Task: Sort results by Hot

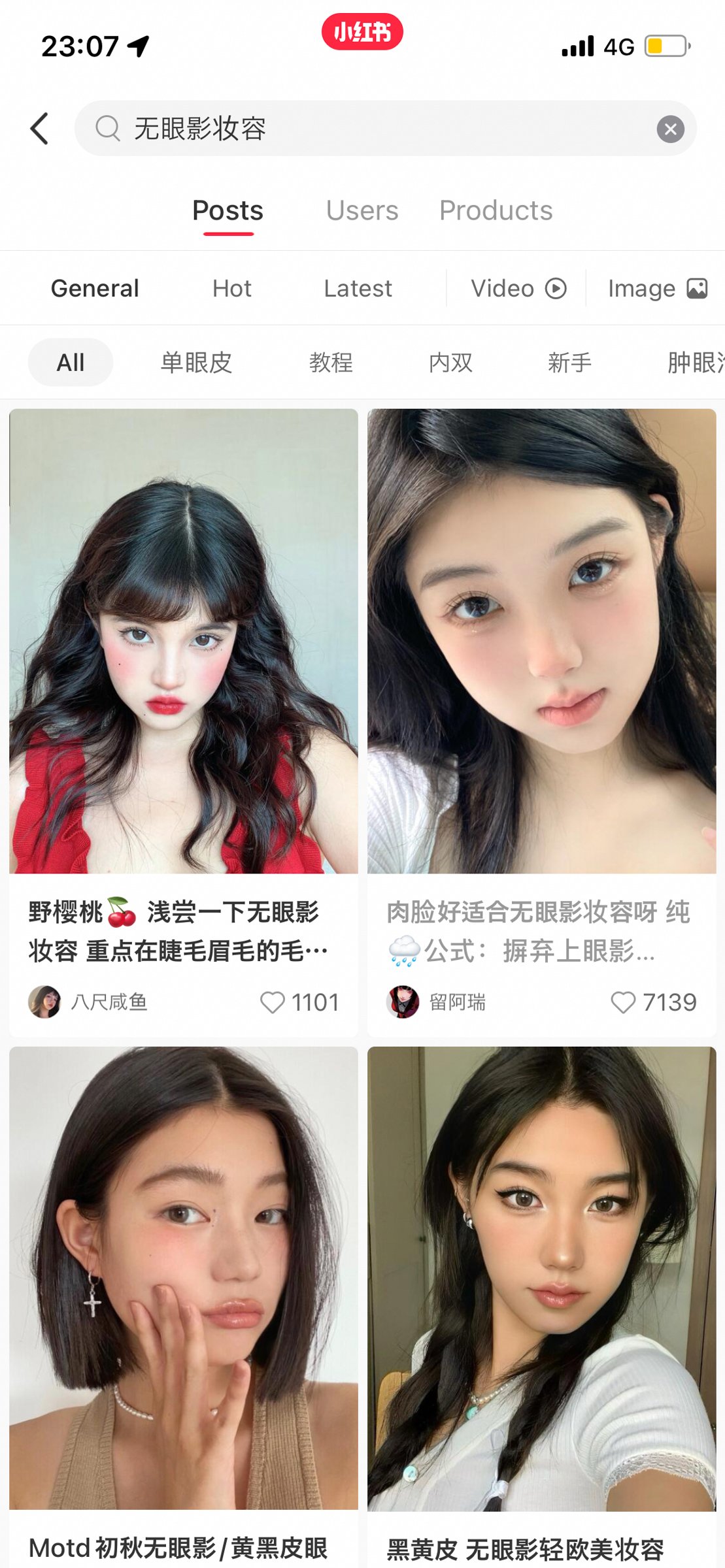Action: click(x=231, y=289)
